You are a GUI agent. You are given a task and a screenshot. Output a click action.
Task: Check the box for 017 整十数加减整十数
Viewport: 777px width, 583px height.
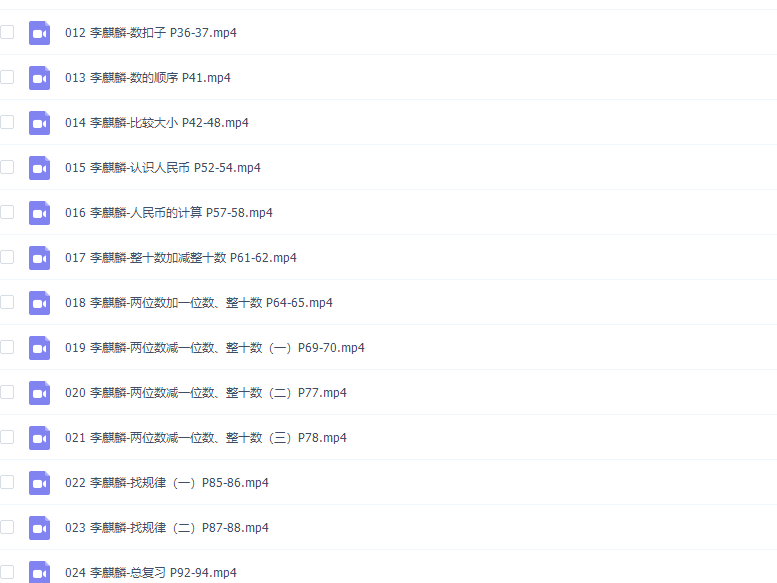coord(7,257)
